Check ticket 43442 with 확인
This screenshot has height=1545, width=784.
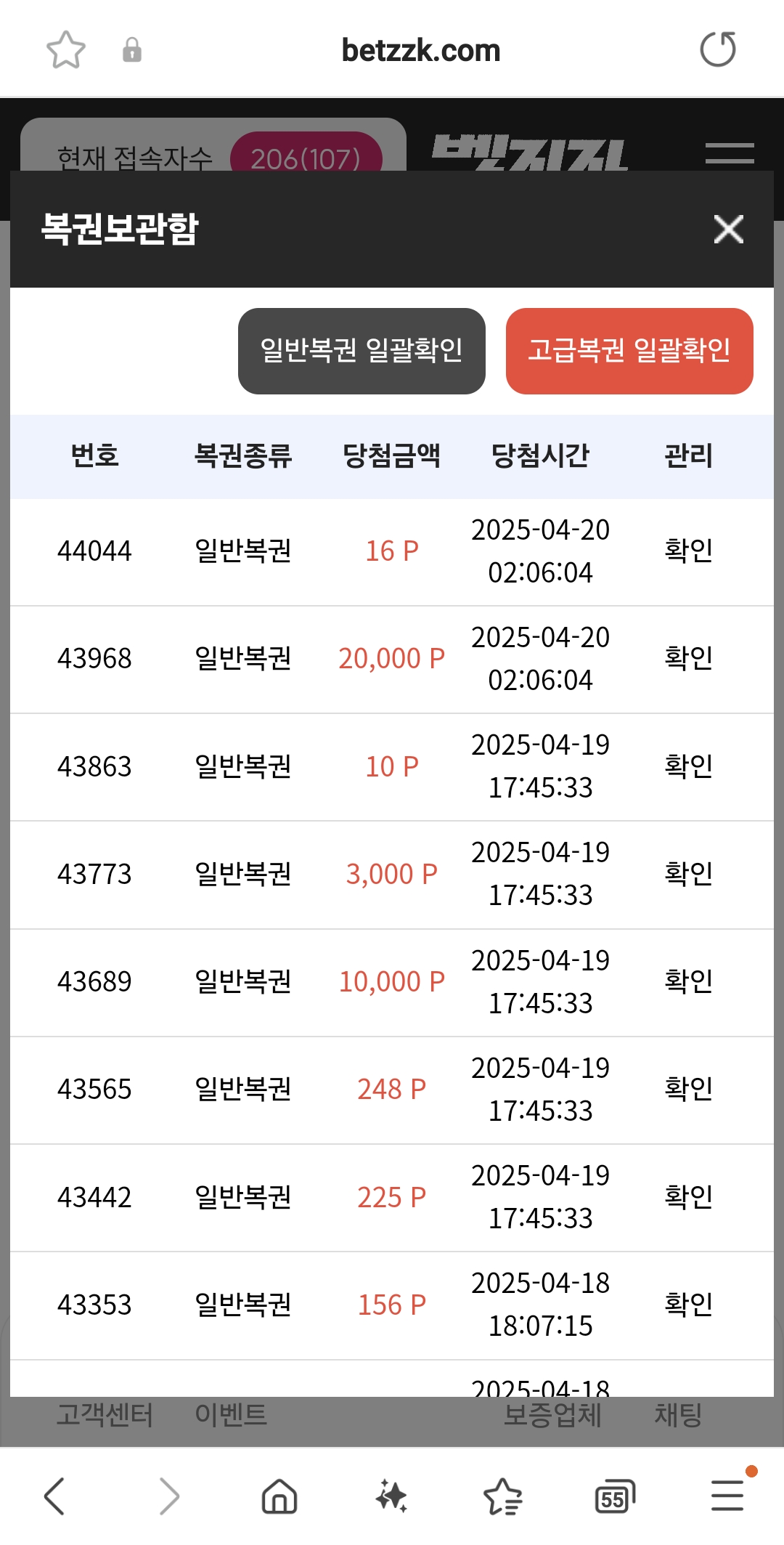pyautogui.click(x=688, y=1196)
